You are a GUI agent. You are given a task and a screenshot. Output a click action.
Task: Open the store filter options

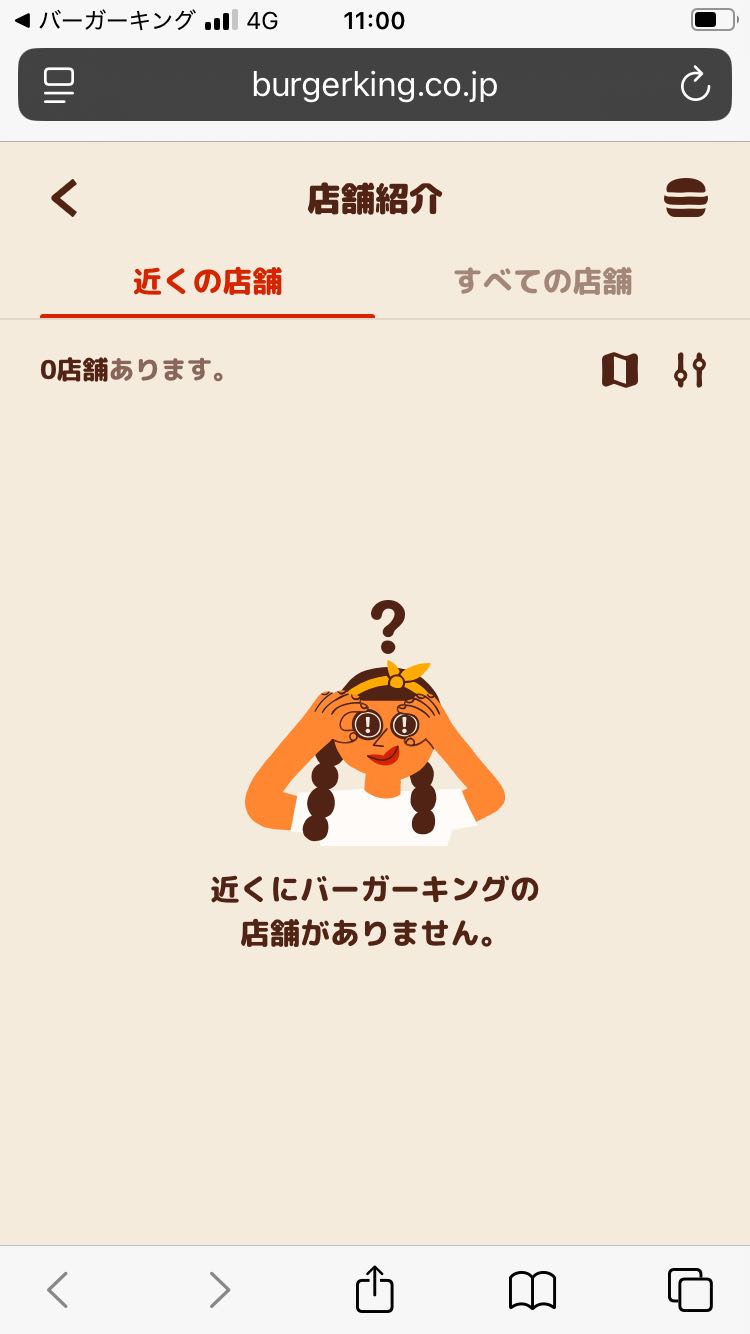(690, 370)
